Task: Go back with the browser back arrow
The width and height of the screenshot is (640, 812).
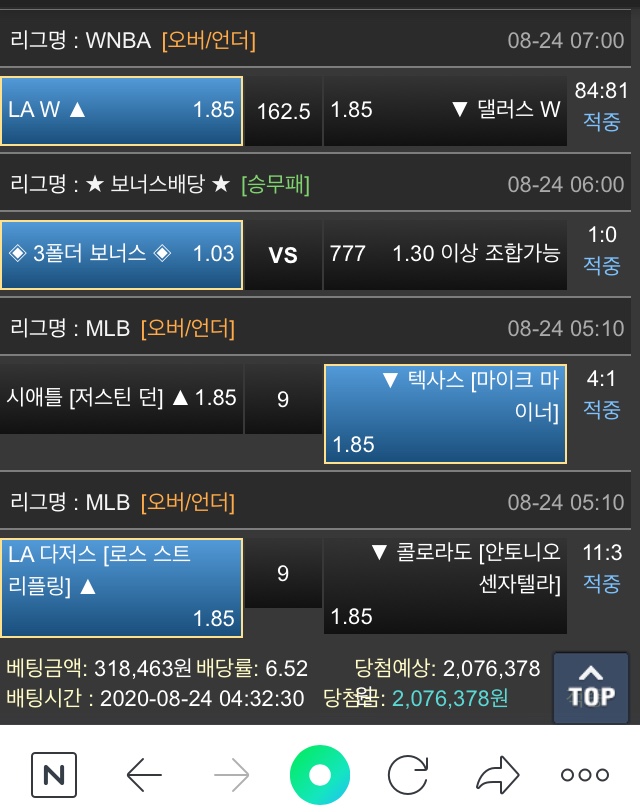Action: (144, 774)
